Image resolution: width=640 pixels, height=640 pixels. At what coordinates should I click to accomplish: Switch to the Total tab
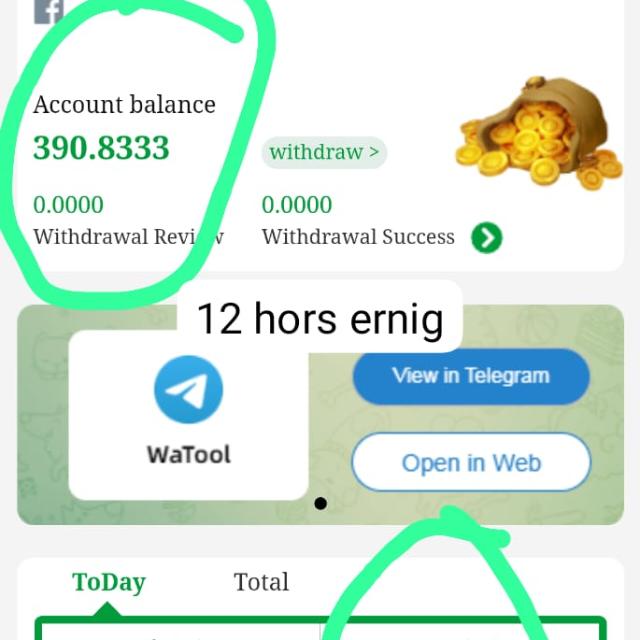[x=261, y=582]
